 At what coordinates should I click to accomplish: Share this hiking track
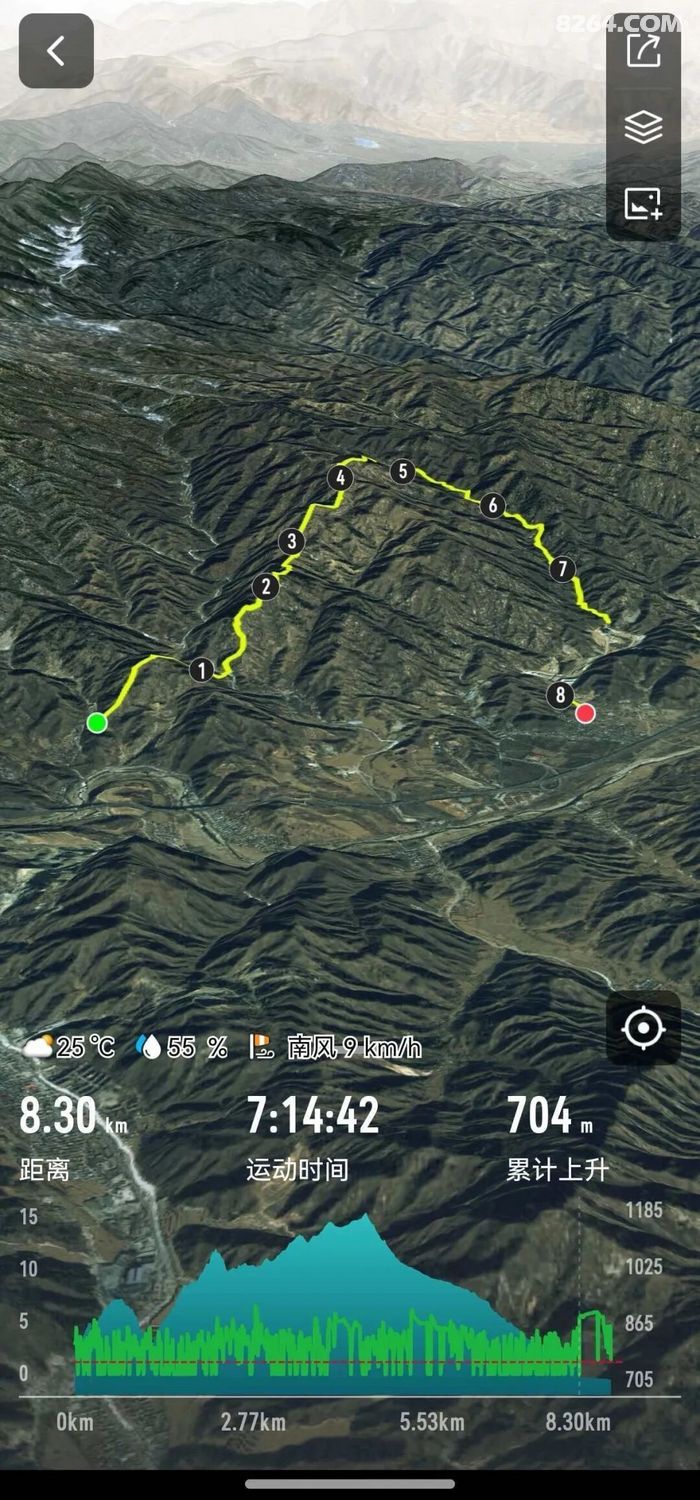(643, 50)
